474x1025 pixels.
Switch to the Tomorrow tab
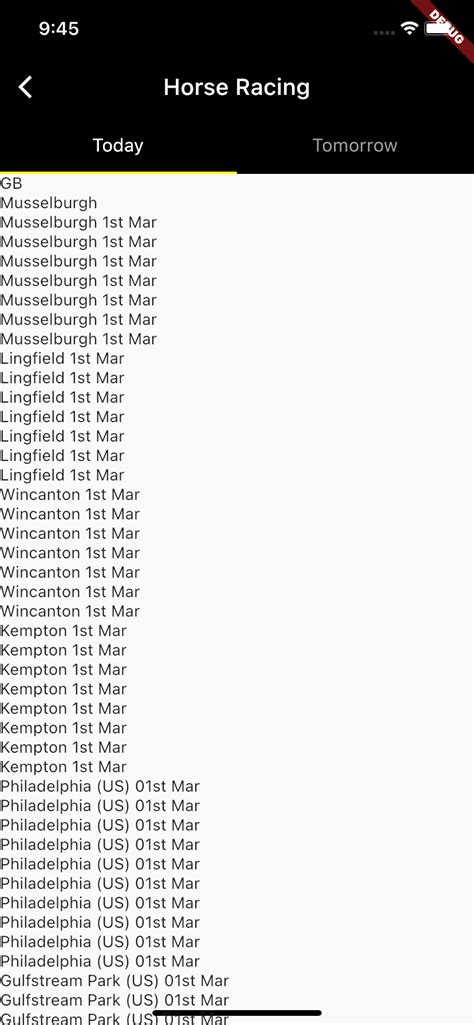(x=355, y=145)
